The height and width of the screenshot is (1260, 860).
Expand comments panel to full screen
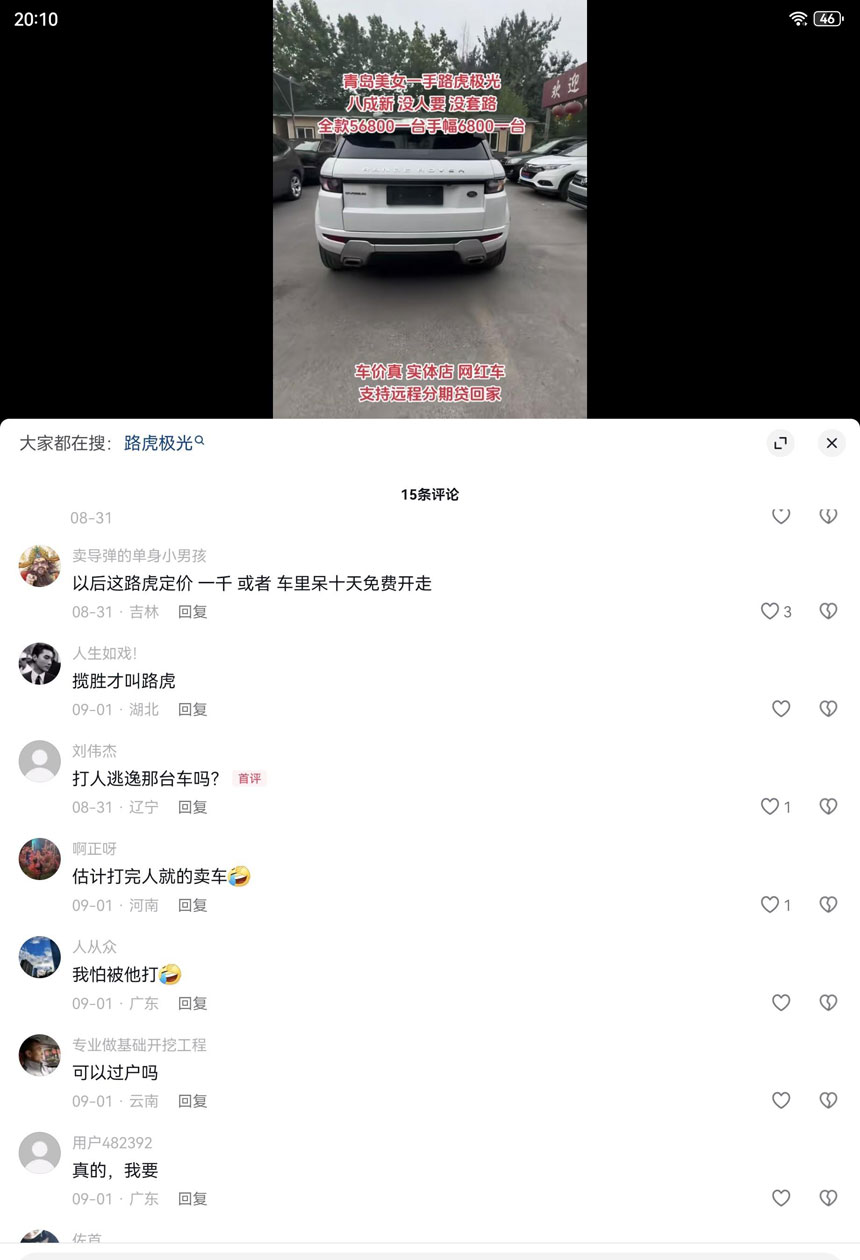(x=780, y=443)
